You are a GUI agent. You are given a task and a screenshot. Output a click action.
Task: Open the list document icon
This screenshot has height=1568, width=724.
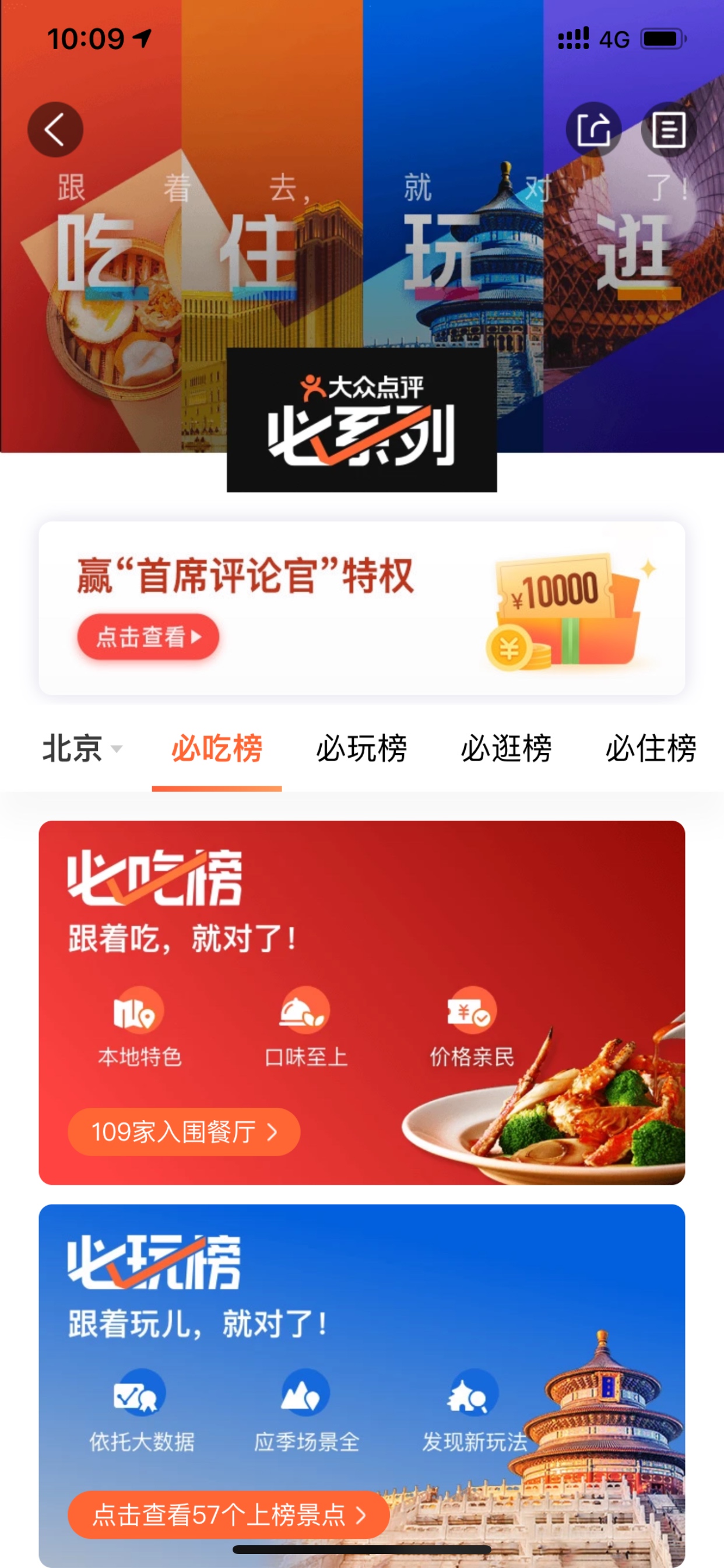669,129
